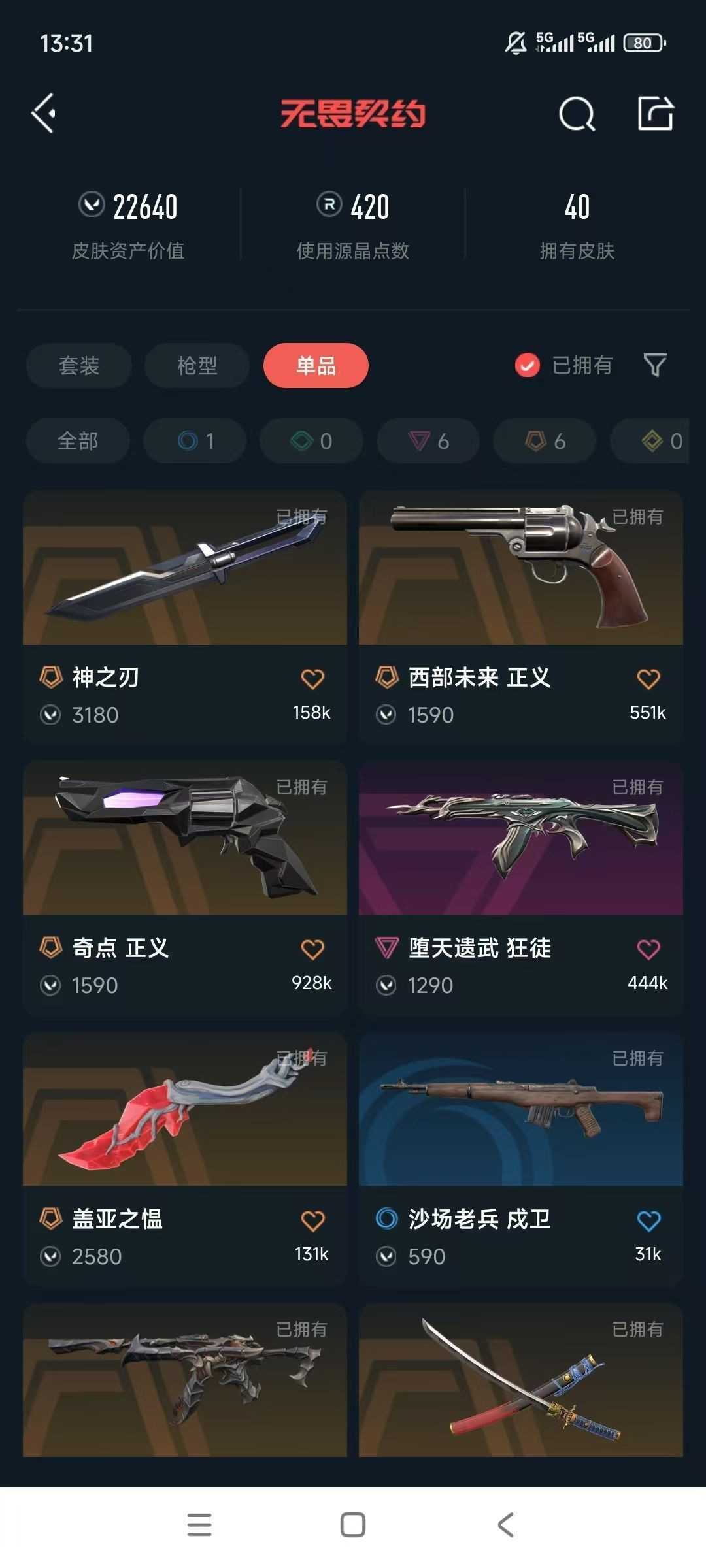The image size is (706, 1568).
Task: Filter by the orange pentagon rarity chip
Action: tap(545, 441)
